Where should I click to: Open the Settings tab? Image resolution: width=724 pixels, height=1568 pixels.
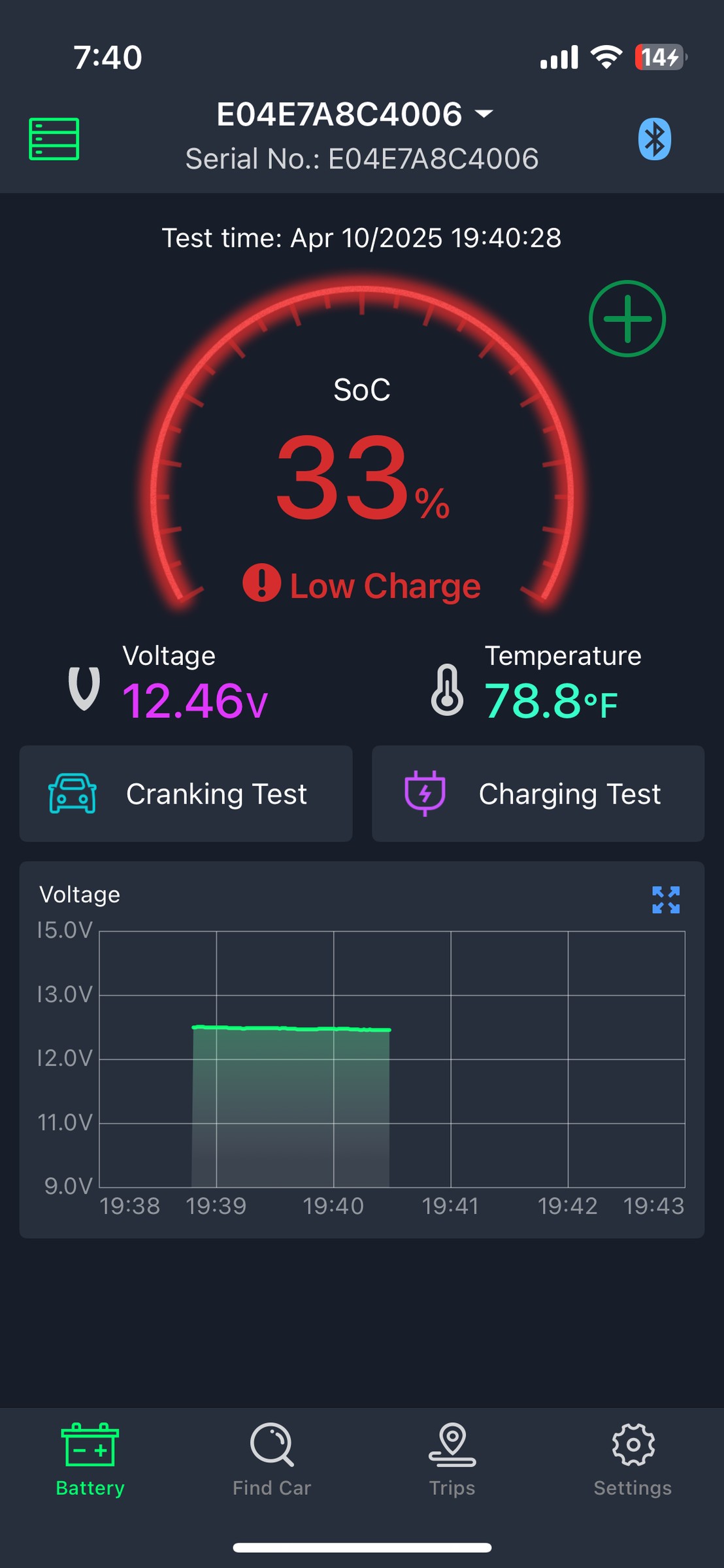(x=633, y=1460)
